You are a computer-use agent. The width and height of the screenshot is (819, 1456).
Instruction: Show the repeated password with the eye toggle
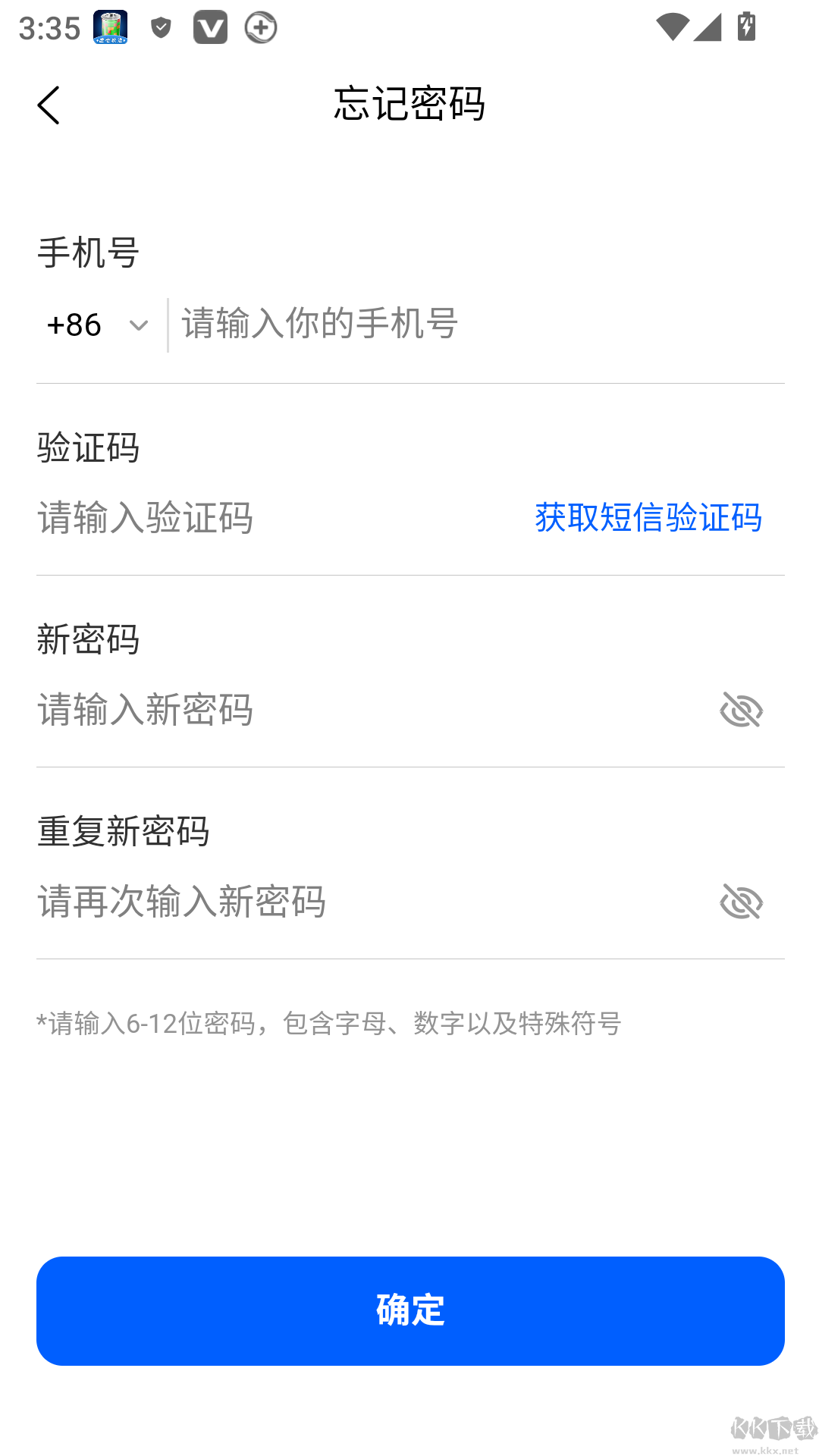coord(742,901)
